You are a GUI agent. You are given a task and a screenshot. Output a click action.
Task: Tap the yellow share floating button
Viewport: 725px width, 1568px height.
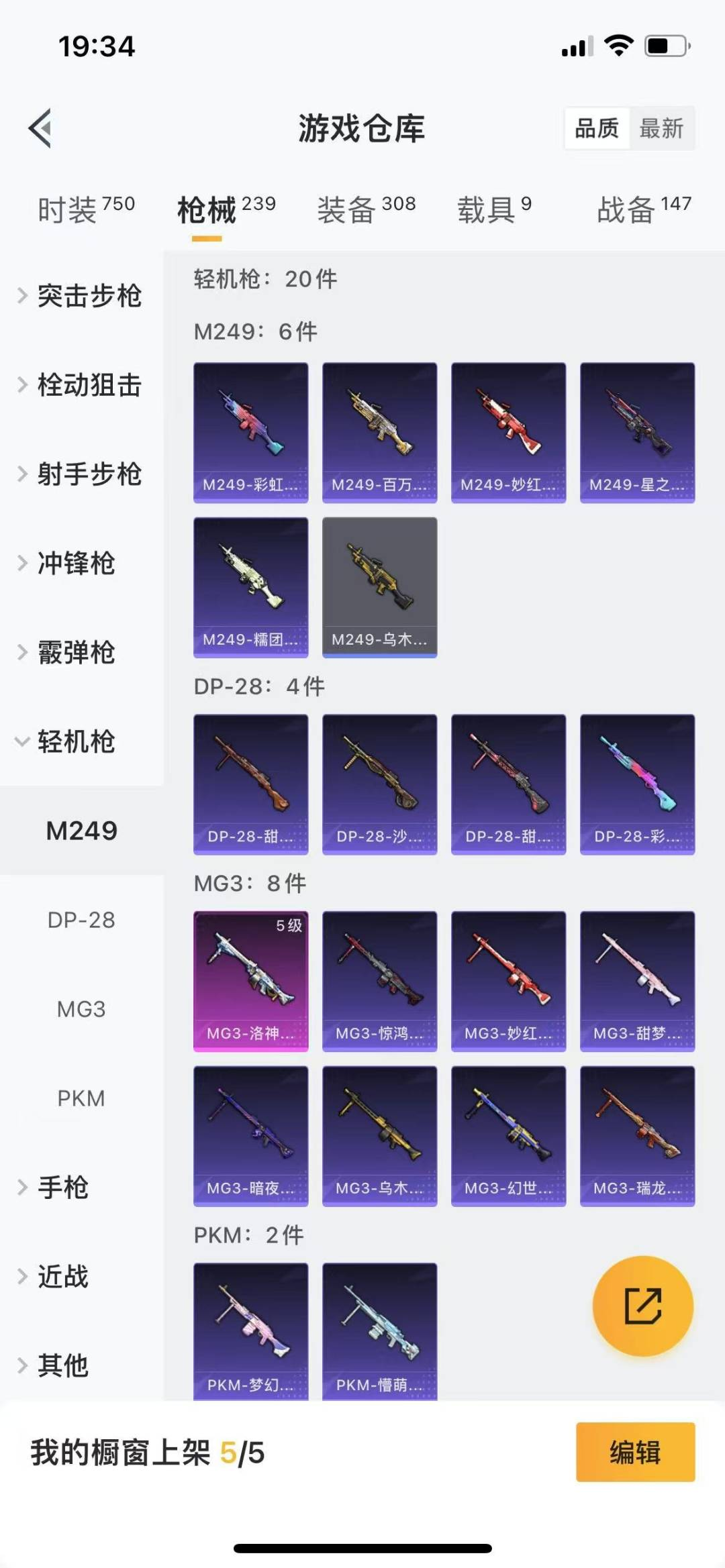(x=642, y=1306)
